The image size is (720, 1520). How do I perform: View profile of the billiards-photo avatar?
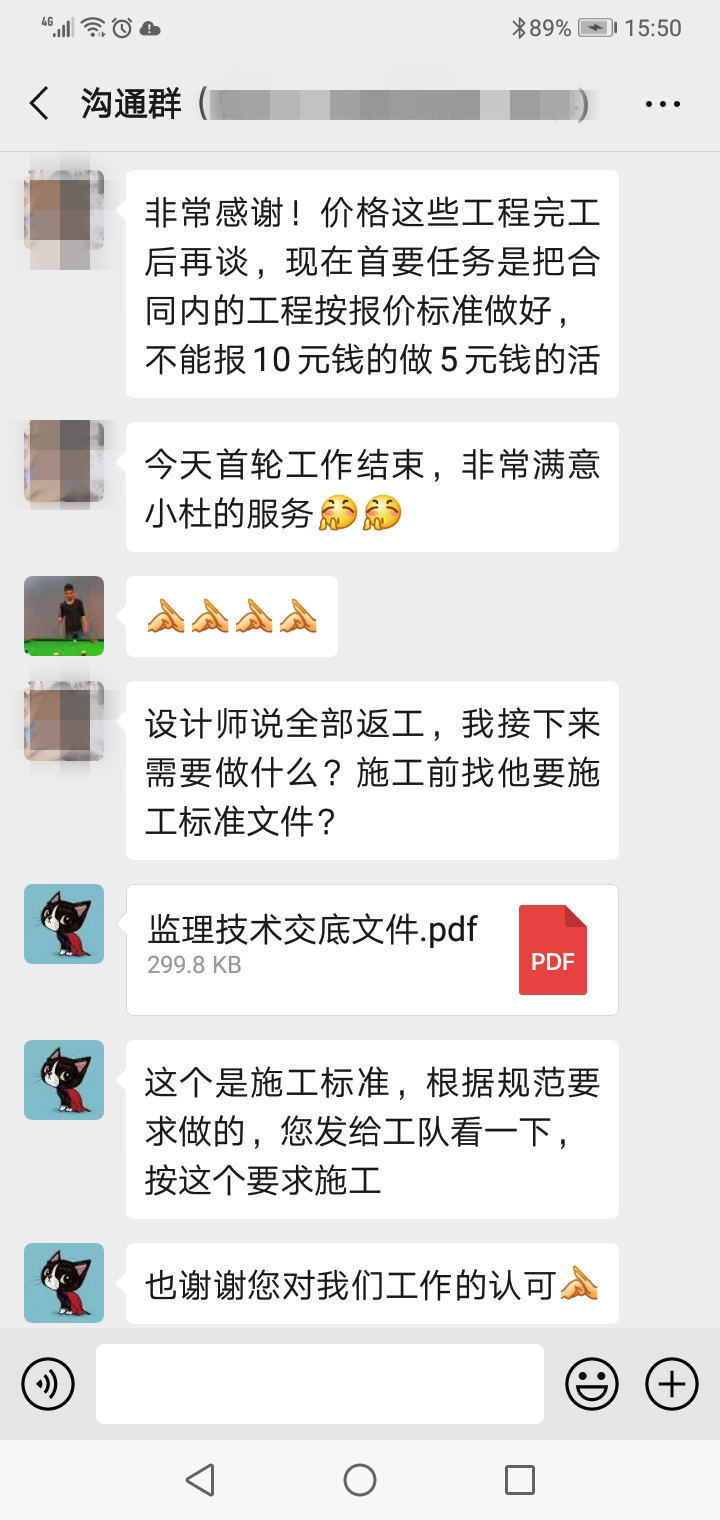click(x=64, y=616)
